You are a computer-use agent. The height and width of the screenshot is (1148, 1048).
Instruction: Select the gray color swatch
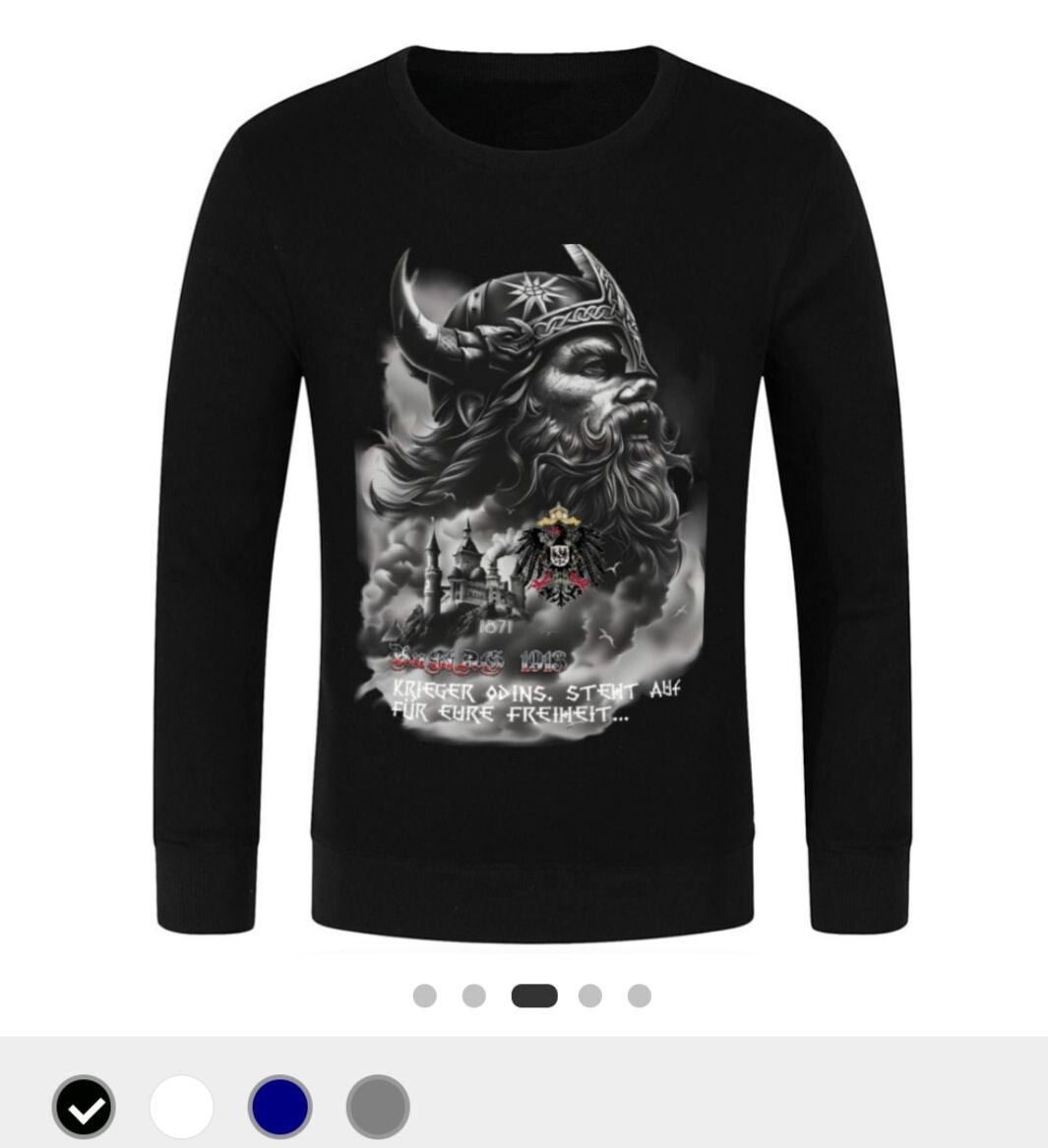(378, 1107)
